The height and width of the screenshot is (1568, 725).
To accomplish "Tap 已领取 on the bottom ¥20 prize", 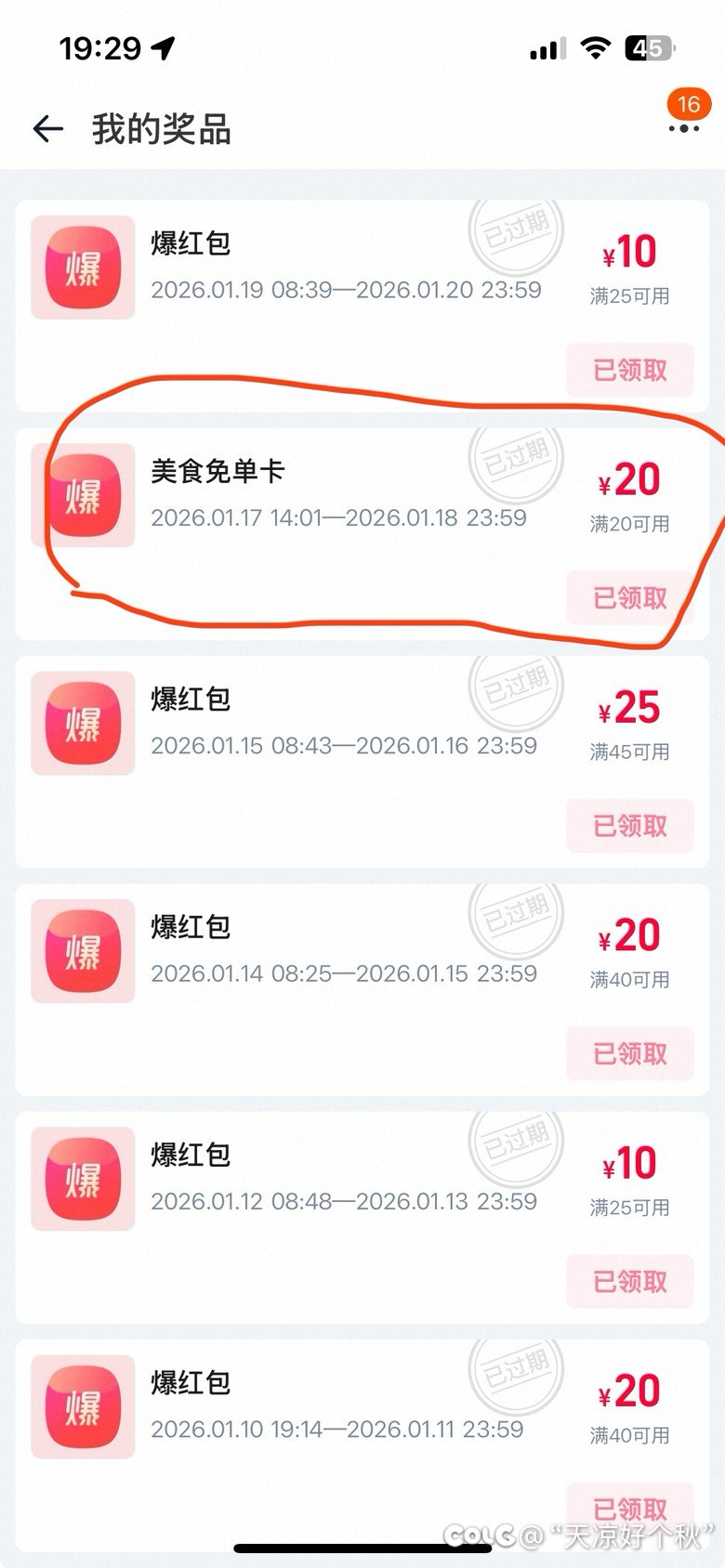I will click(630, 1508).
